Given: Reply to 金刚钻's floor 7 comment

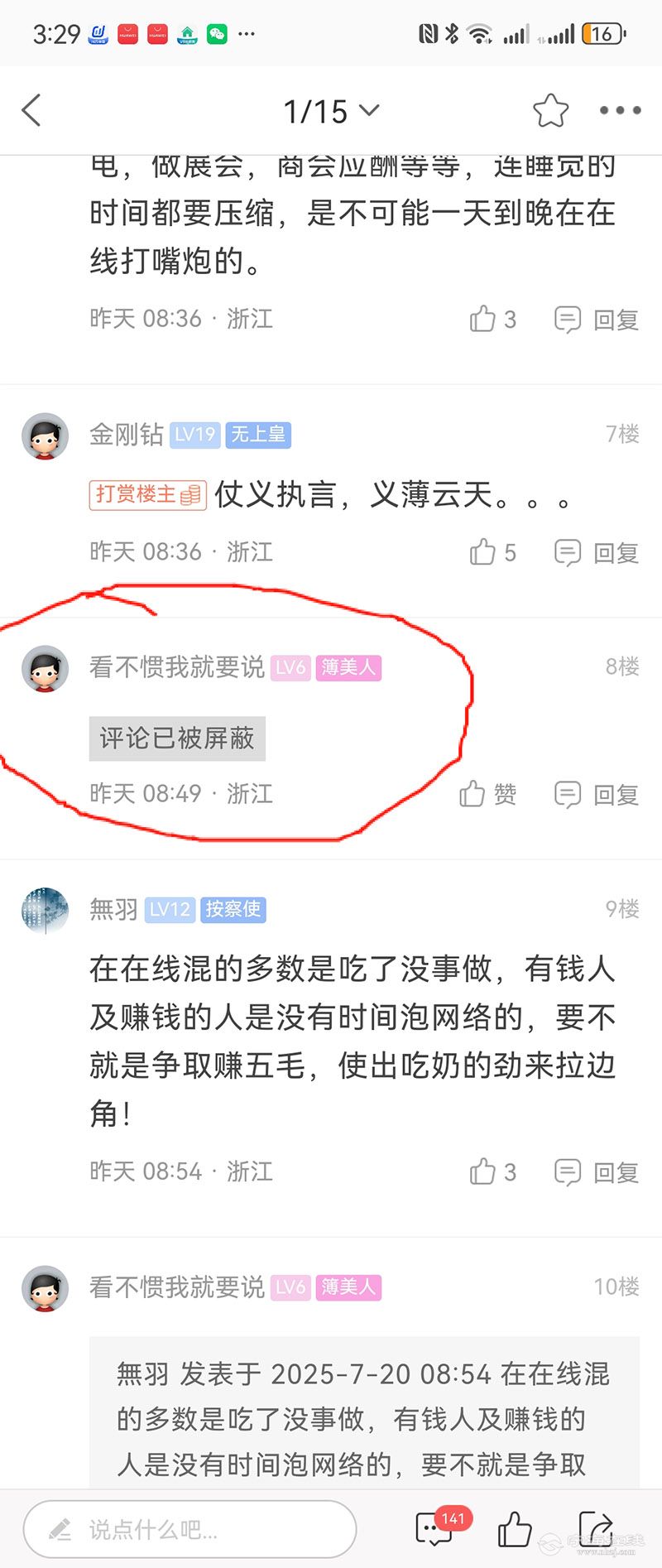Looking at the screenshot, I should click(x=597, y=552).
